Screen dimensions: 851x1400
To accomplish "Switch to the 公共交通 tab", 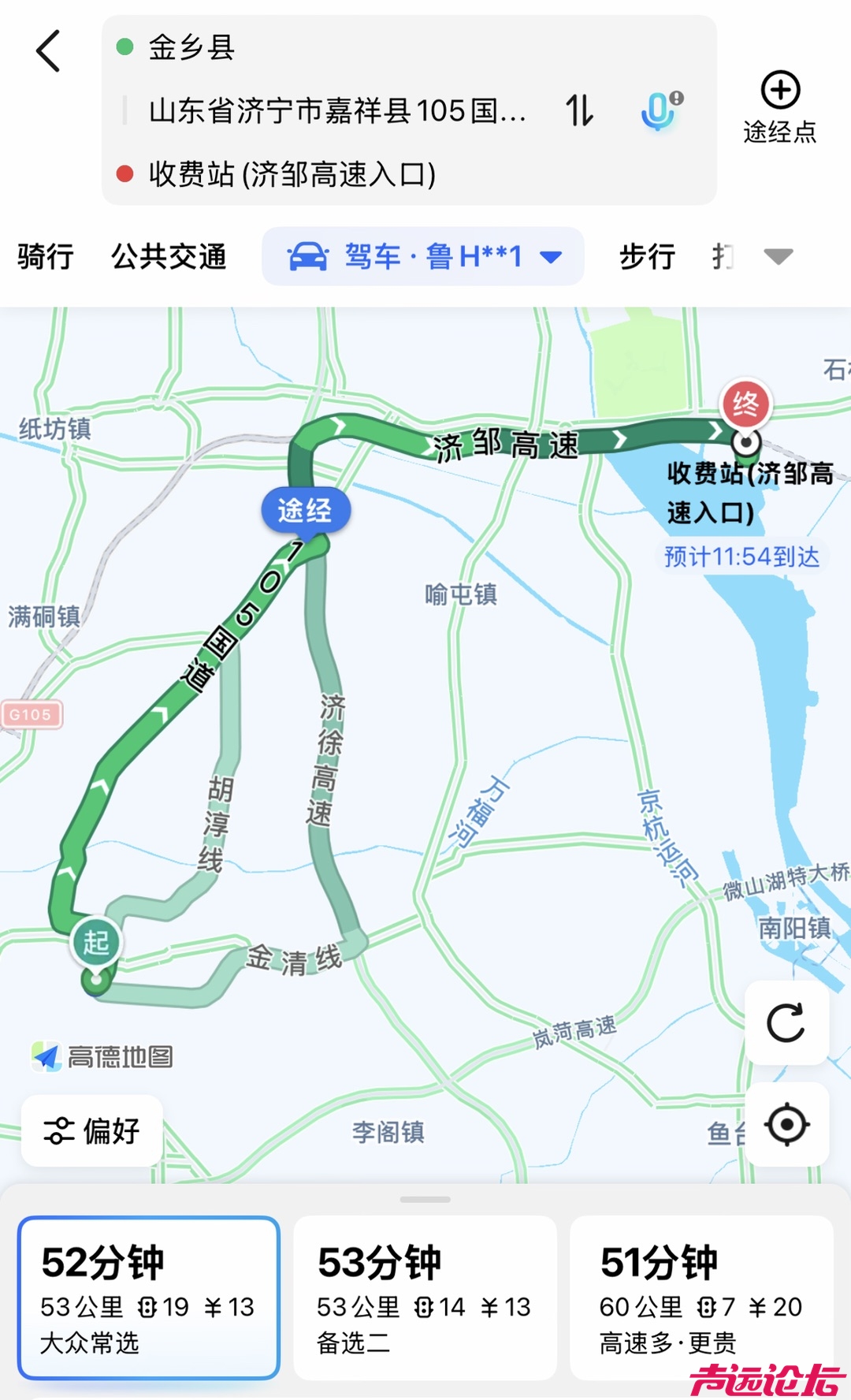I will click(168, 256).
